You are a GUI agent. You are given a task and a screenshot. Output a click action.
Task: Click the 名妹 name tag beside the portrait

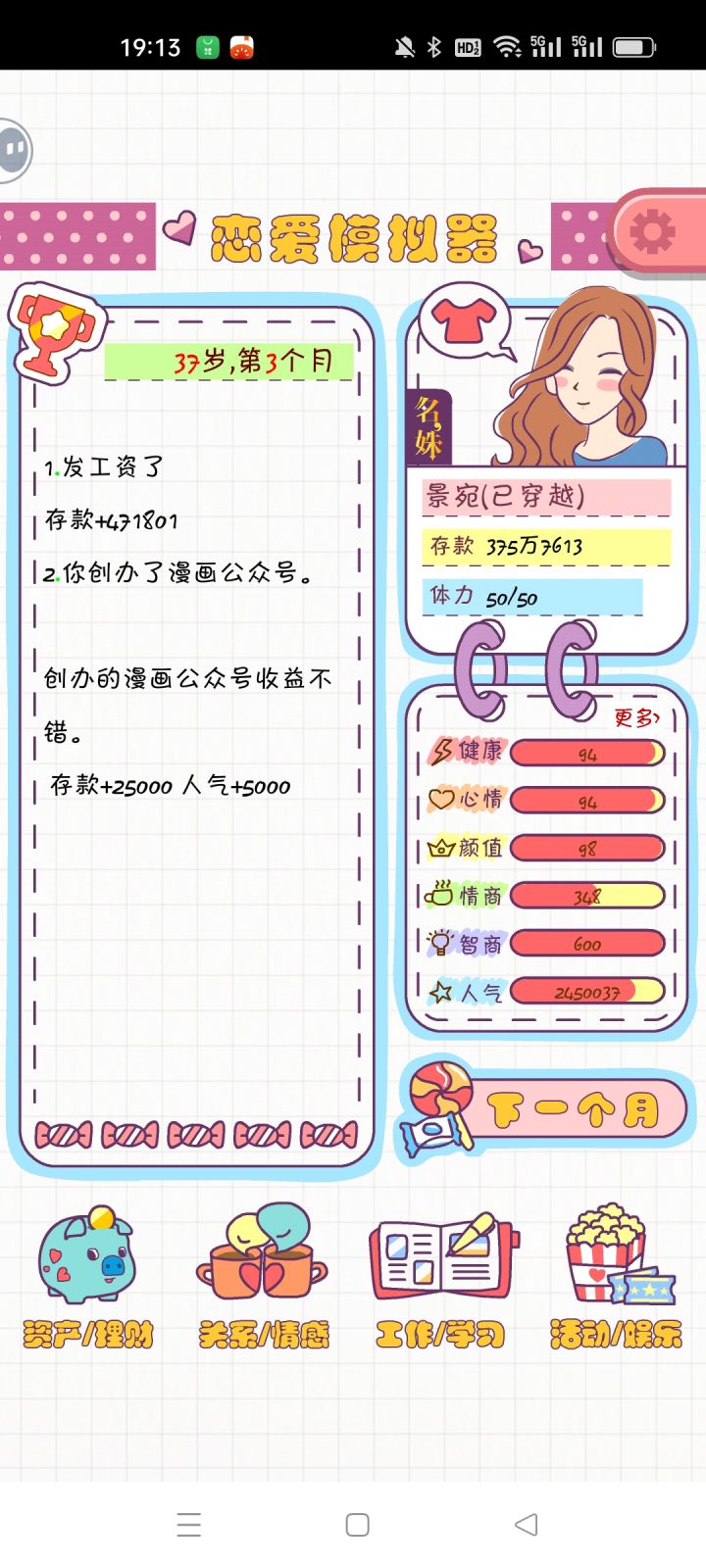[x=429, y=426]
